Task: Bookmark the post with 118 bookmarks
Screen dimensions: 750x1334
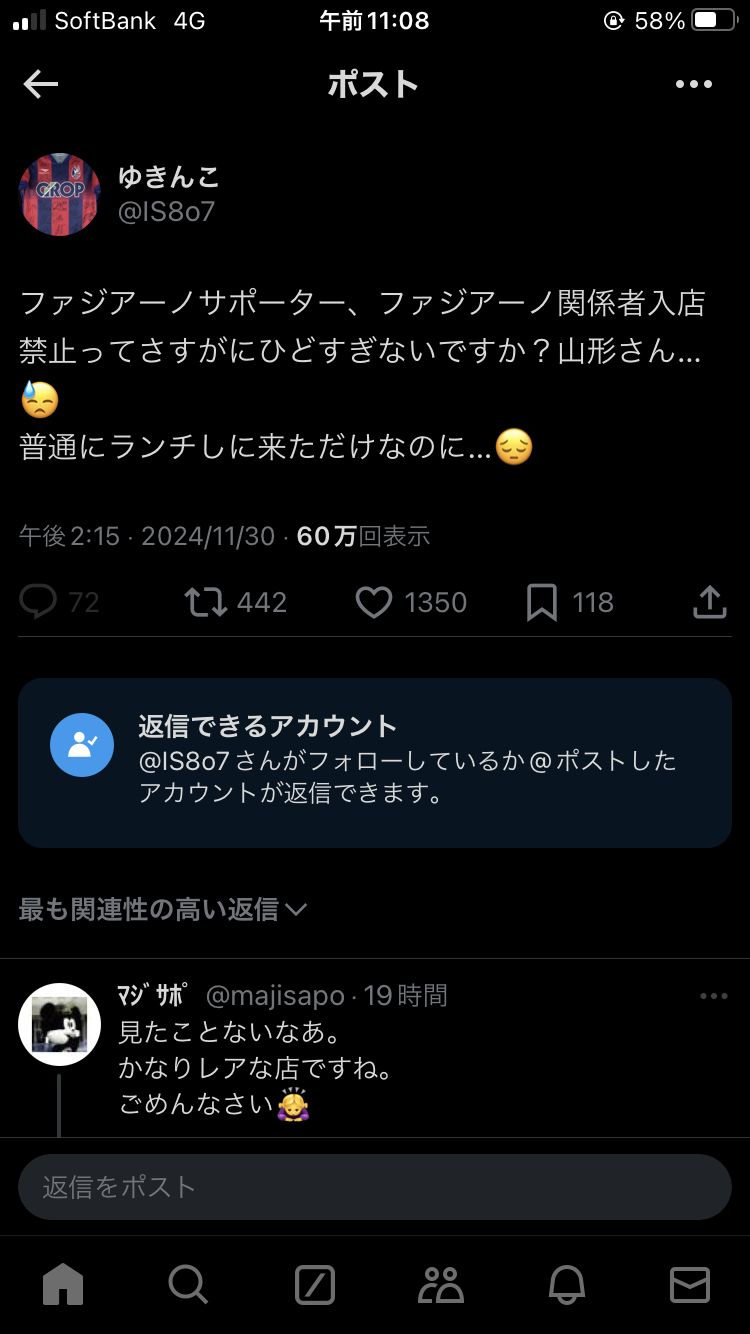Action: tap(541, 602)
